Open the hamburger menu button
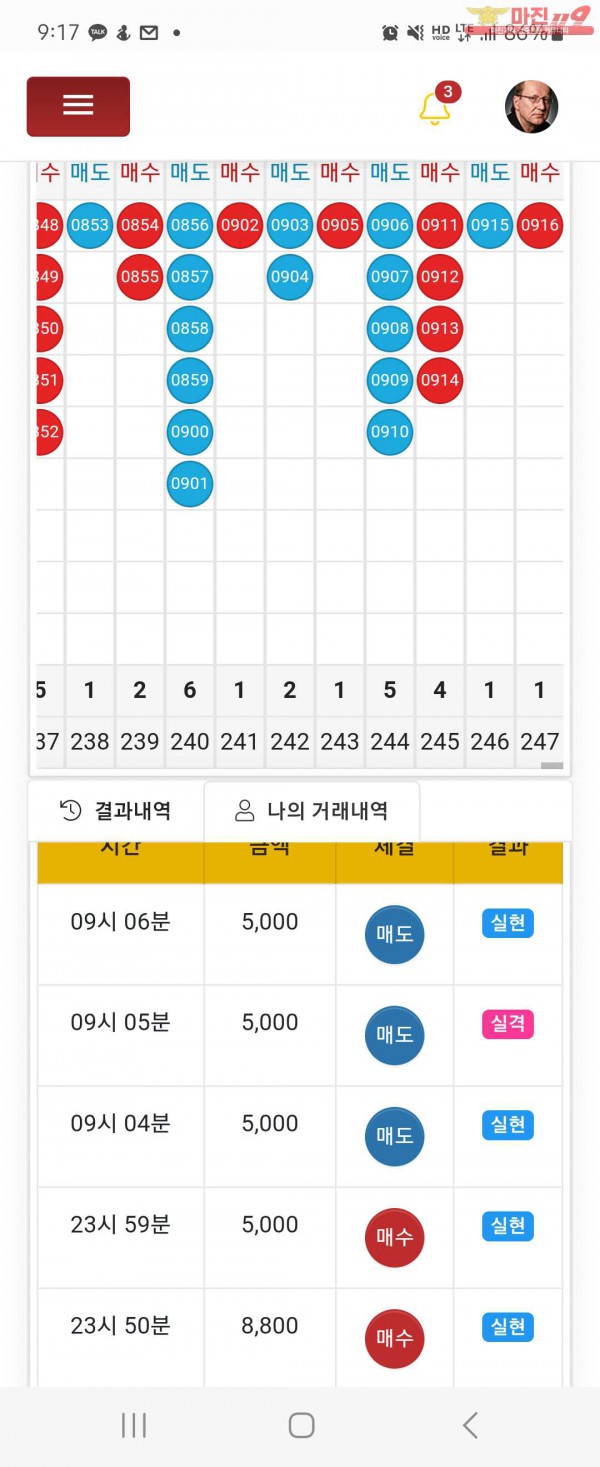The width and height of the screenshot is (600, 1467). [x=78, y=106]
